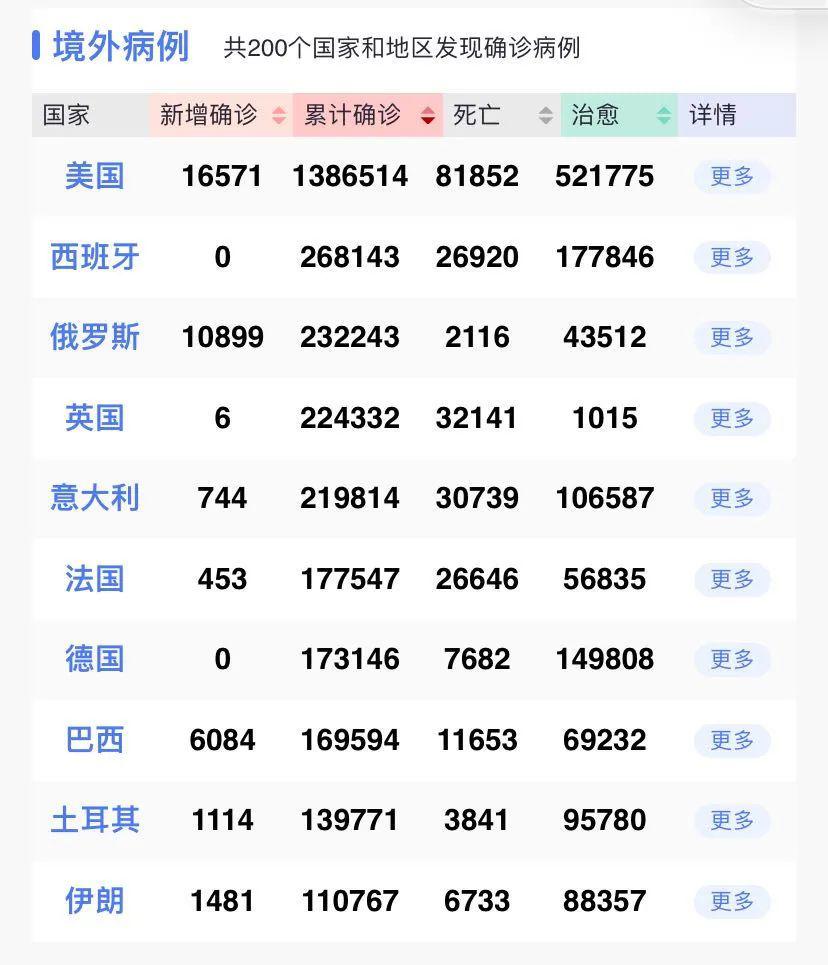Tap 更多 next to 法国
Image resolution: width=828 pixels, height=965 pixels.
point(732,579)
